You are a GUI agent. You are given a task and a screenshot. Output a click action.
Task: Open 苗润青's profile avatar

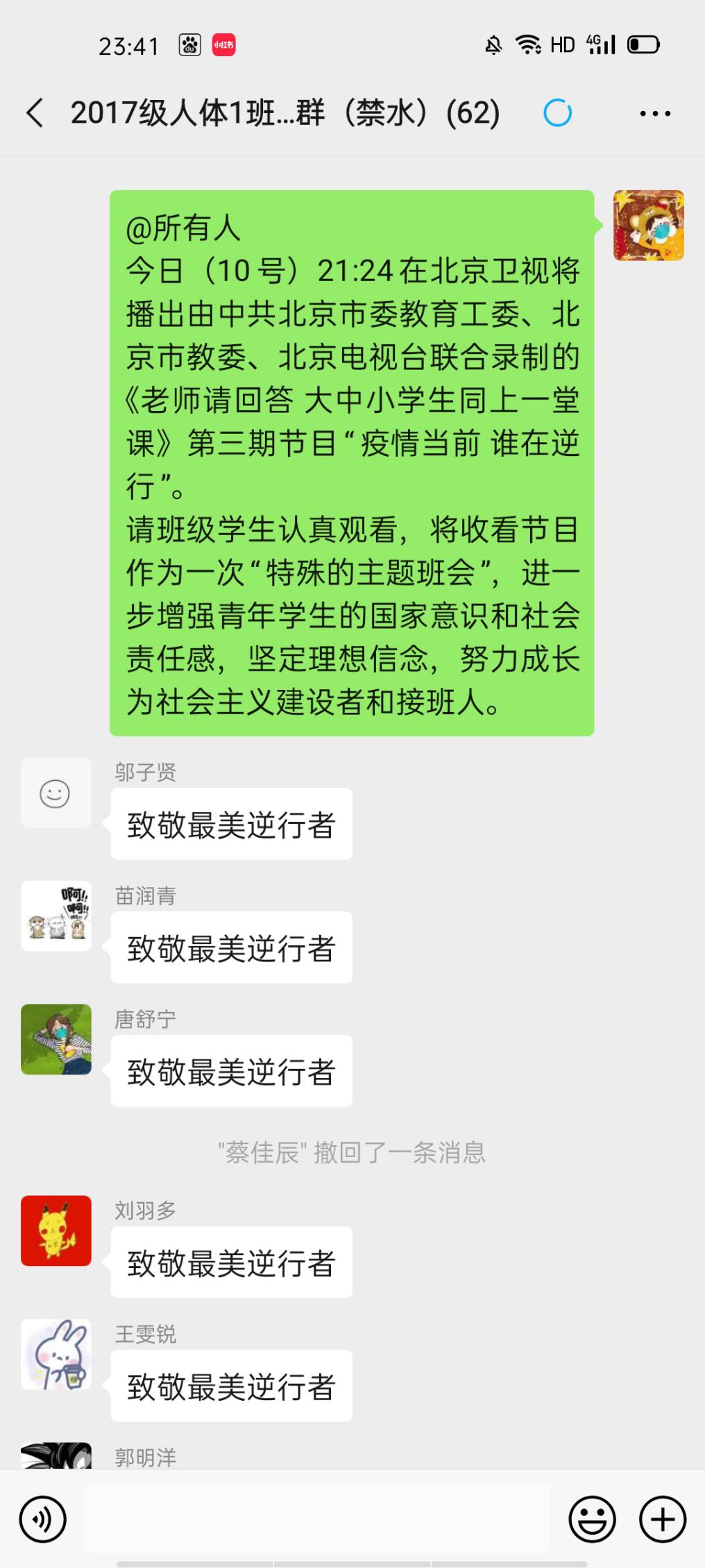56,916
